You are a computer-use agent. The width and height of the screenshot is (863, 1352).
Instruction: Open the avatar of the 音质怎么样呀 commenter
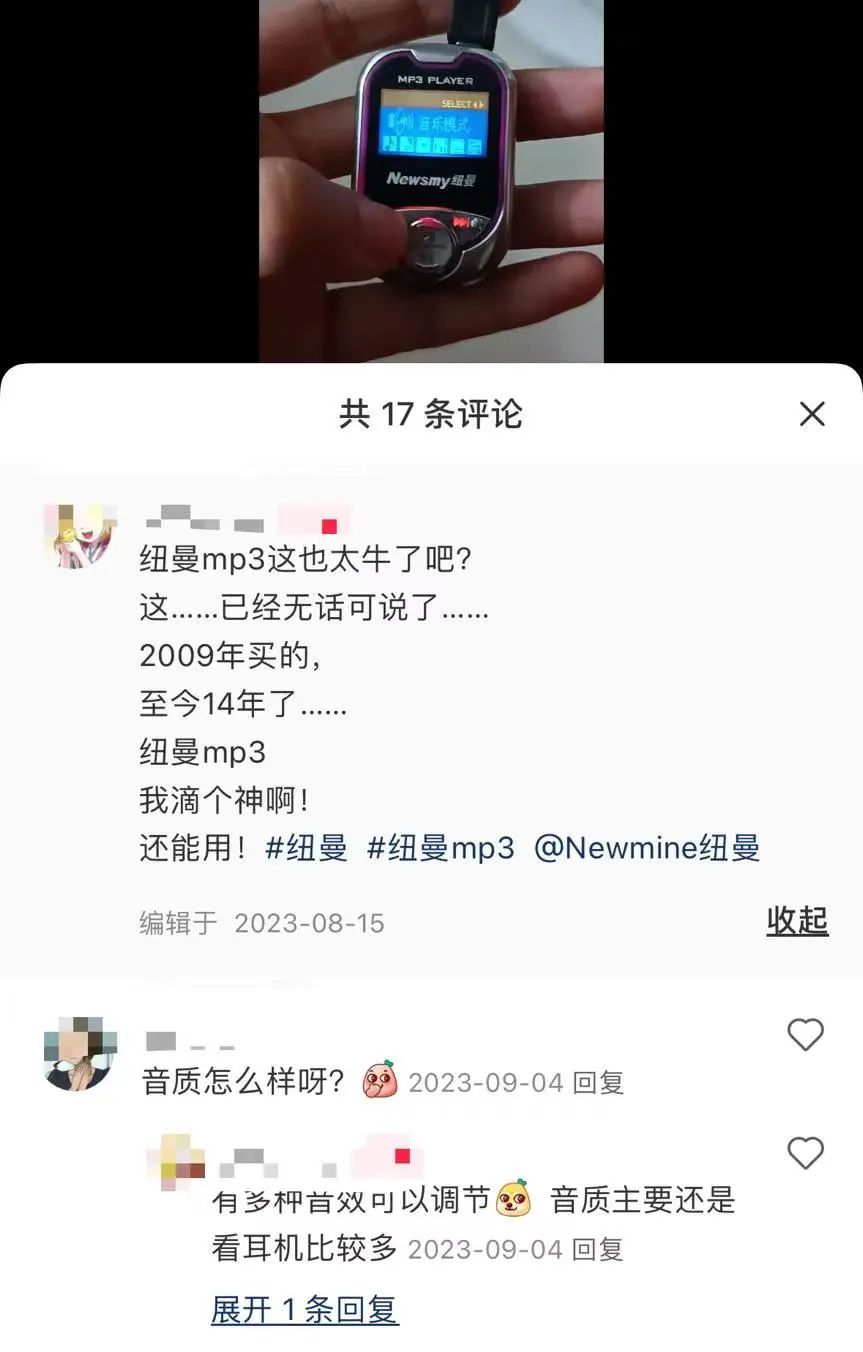click(79, 1055)
